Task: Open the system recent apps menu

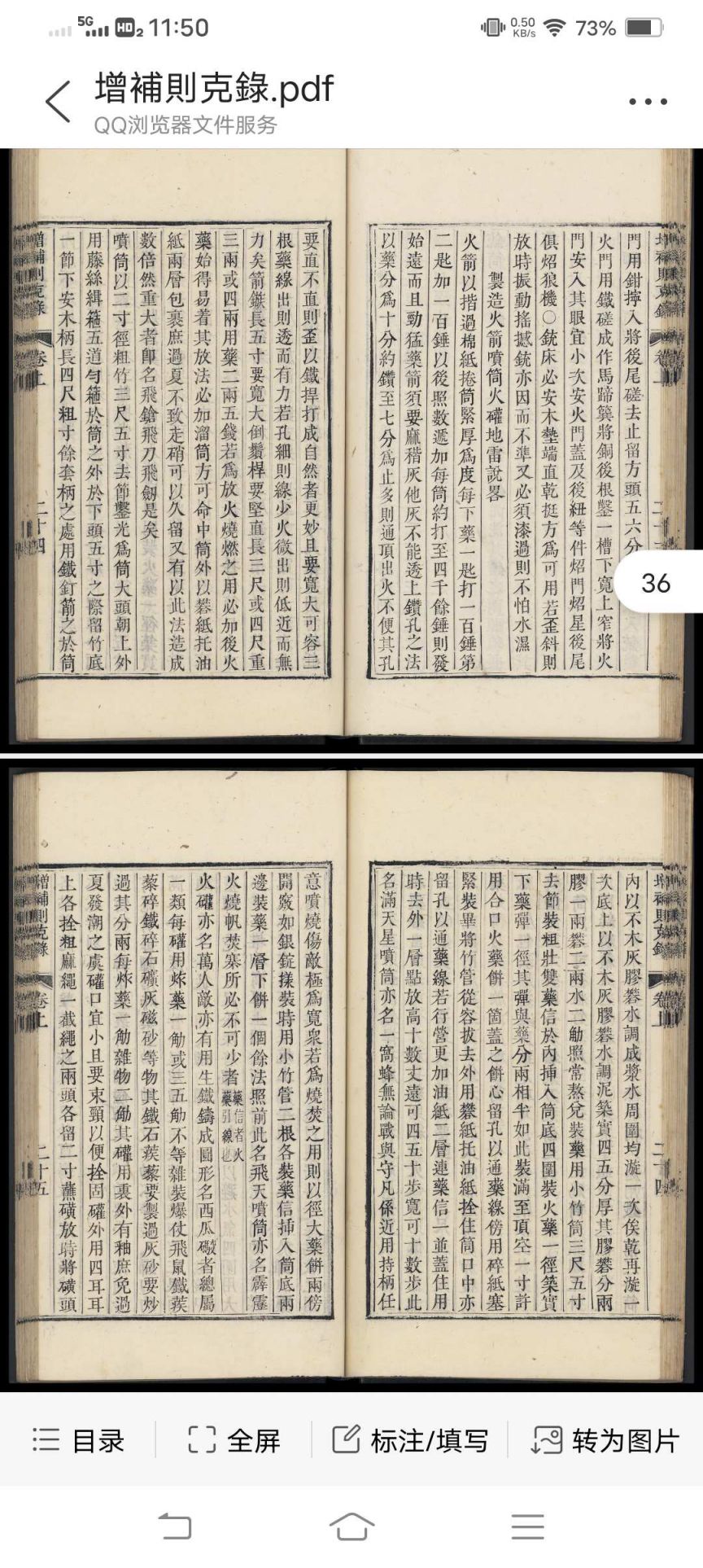Action: (527, 1526)
